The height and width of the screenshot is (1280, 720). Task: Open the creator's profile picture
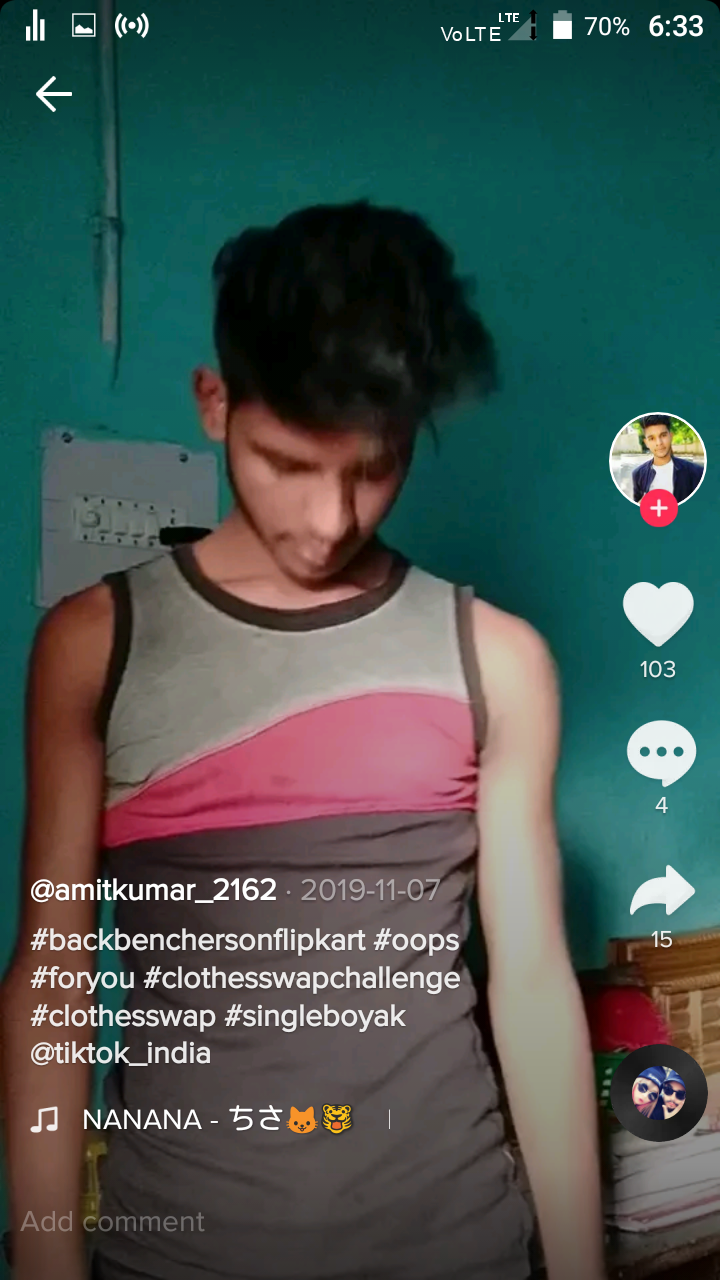click(x=657, y=459)
